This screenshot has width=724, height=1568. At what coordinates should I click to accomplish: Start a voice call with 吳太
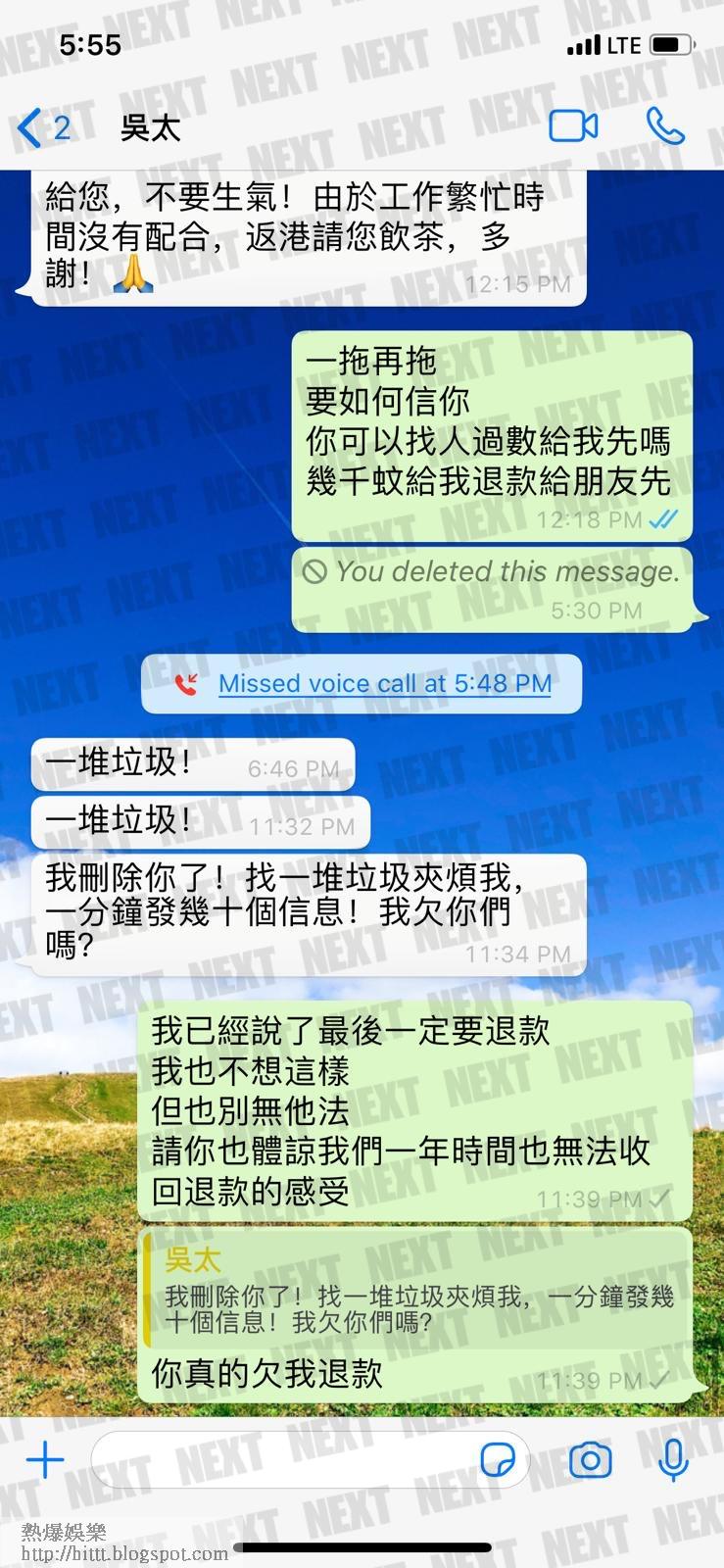pyautogui.click(x=665, y=126)
